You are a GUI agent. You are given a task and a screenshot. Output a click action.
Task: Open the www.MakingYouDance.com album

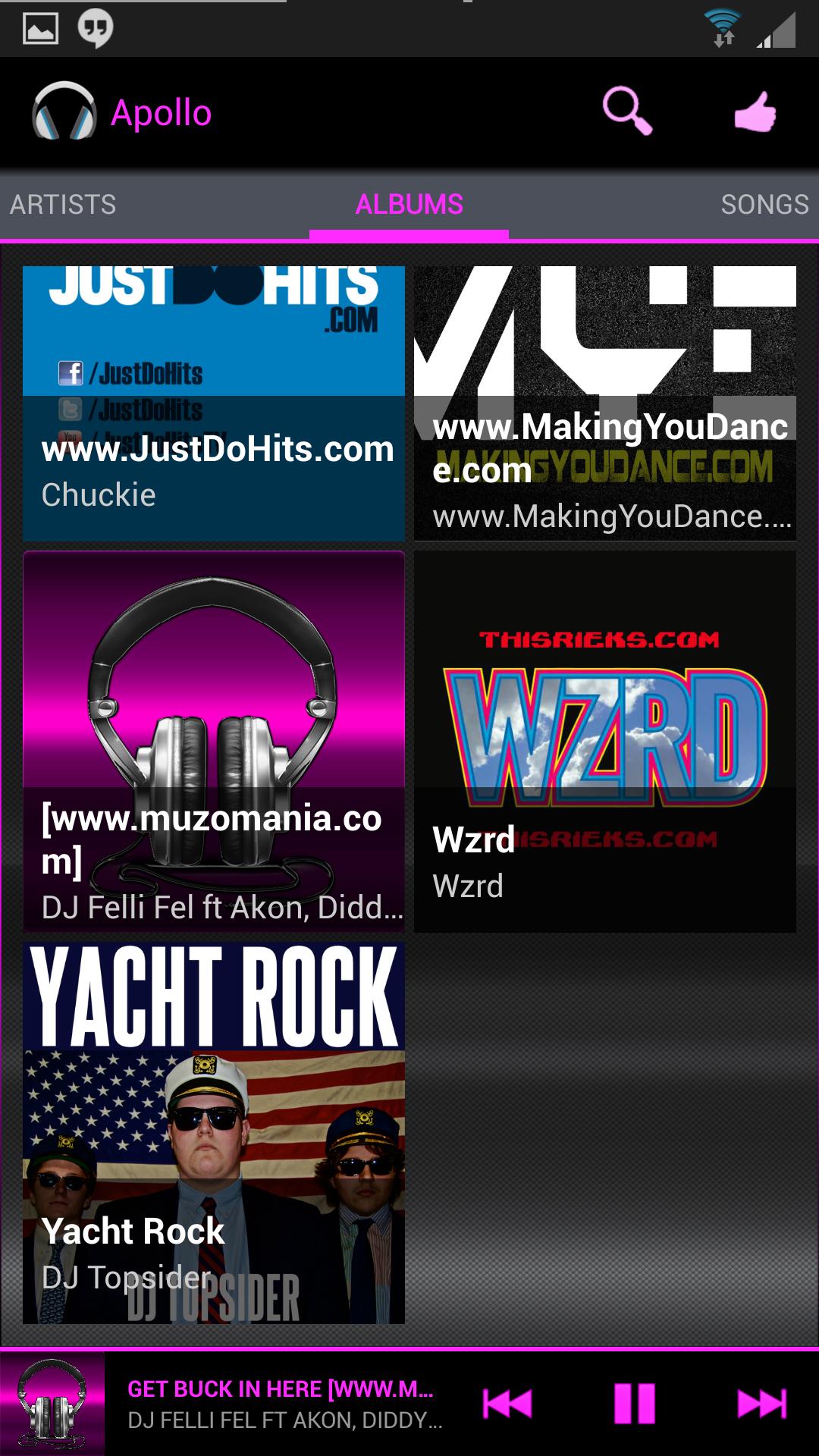pyautogui.click(x=605, y=403)
